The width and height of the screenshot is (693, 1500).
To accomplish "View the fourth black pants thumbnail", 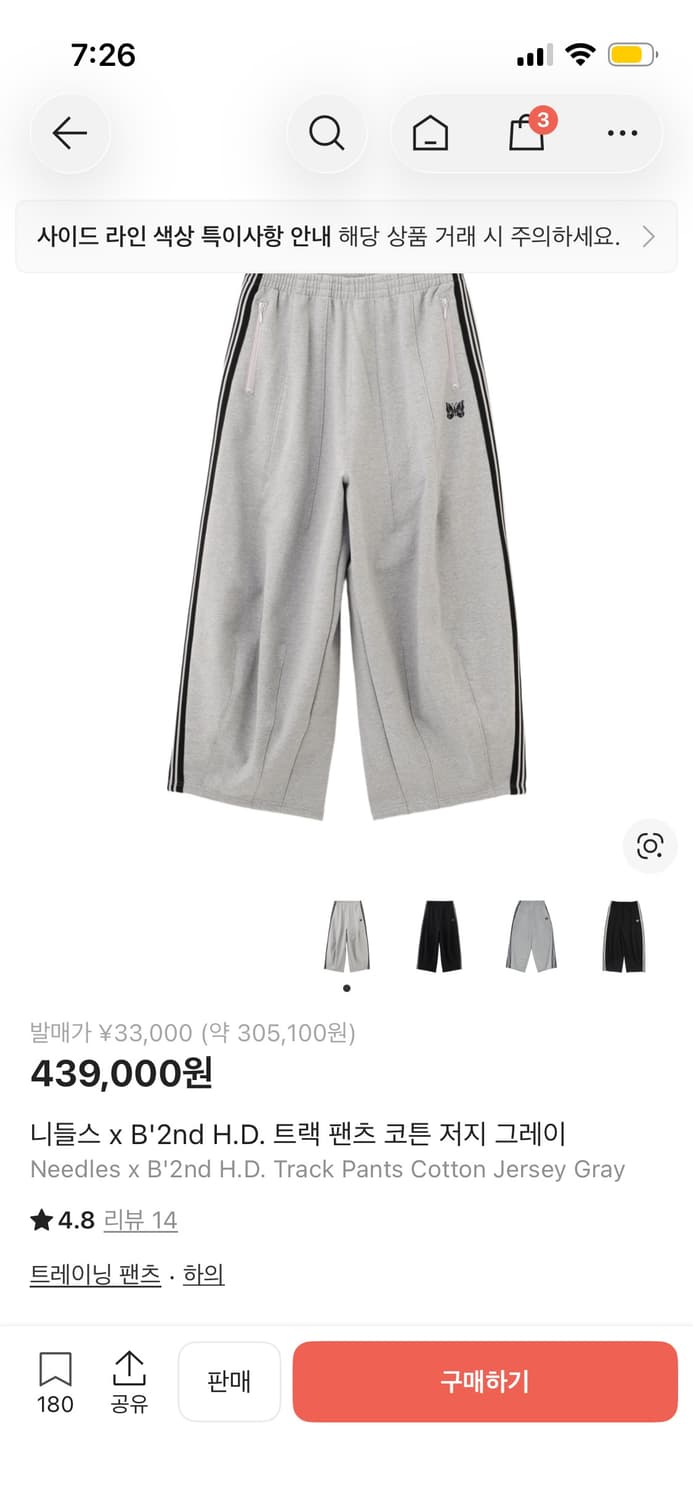I will pyautogui.click(x=624, y=936).
